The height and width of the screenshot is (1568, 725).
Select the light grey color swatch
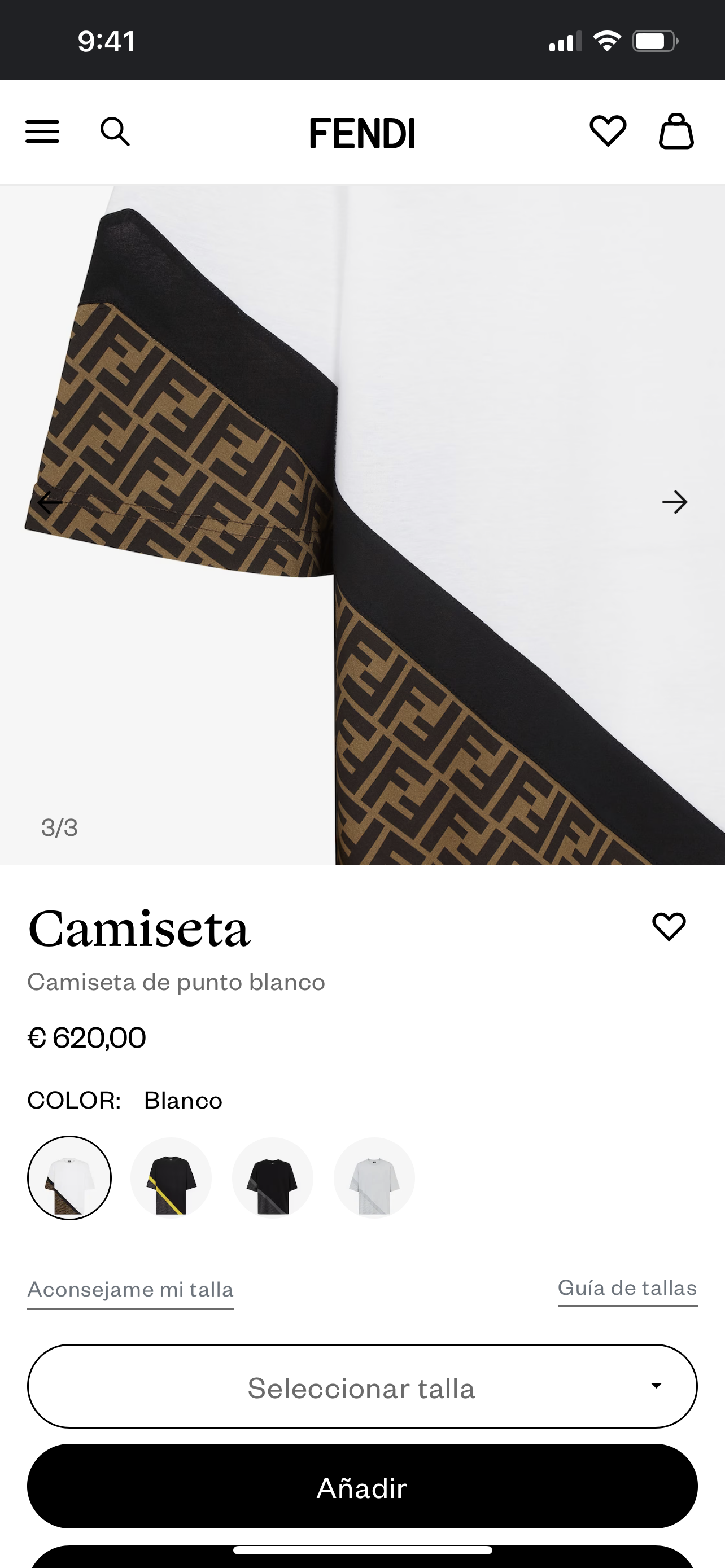point(374,1178)
